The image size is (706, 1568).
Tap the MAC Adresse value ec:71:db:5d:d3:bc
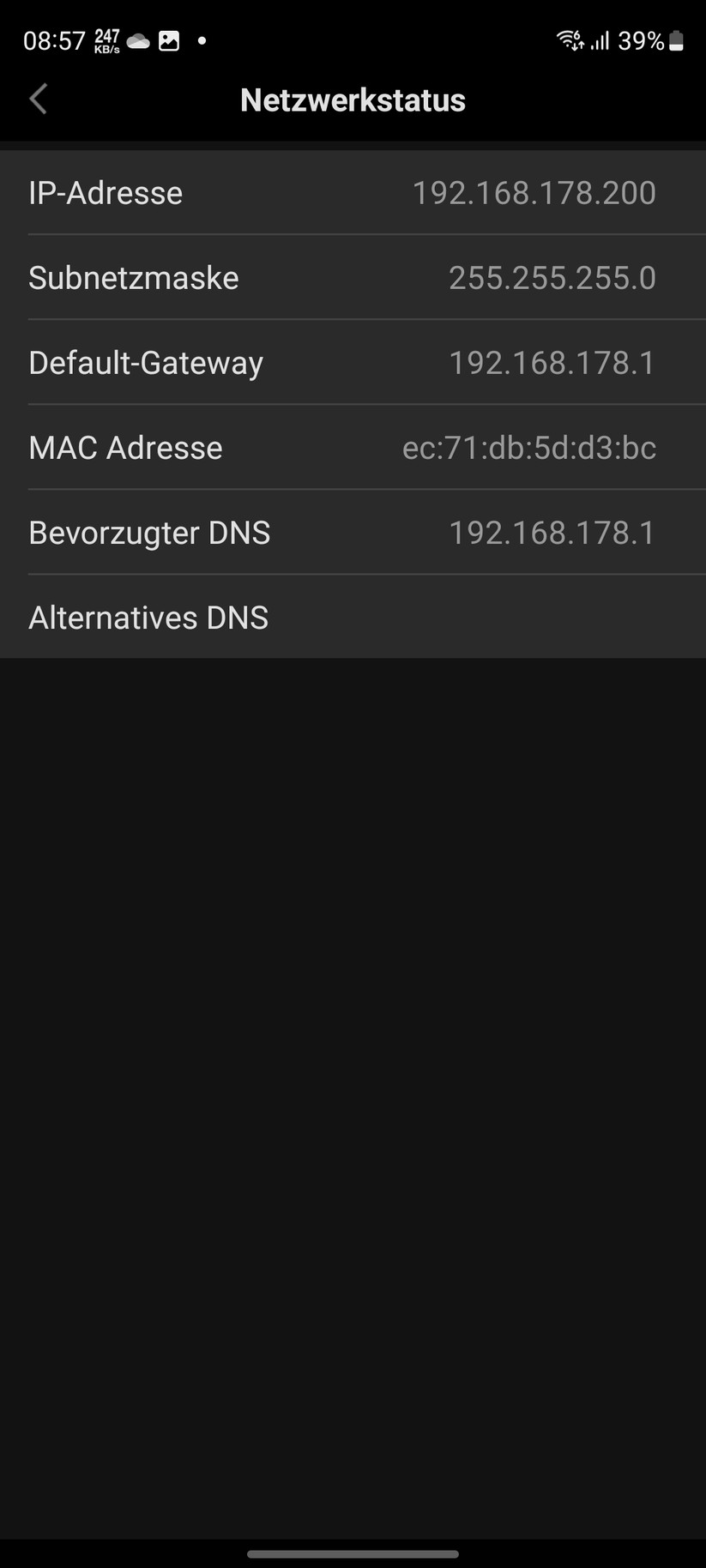[529, 447]
